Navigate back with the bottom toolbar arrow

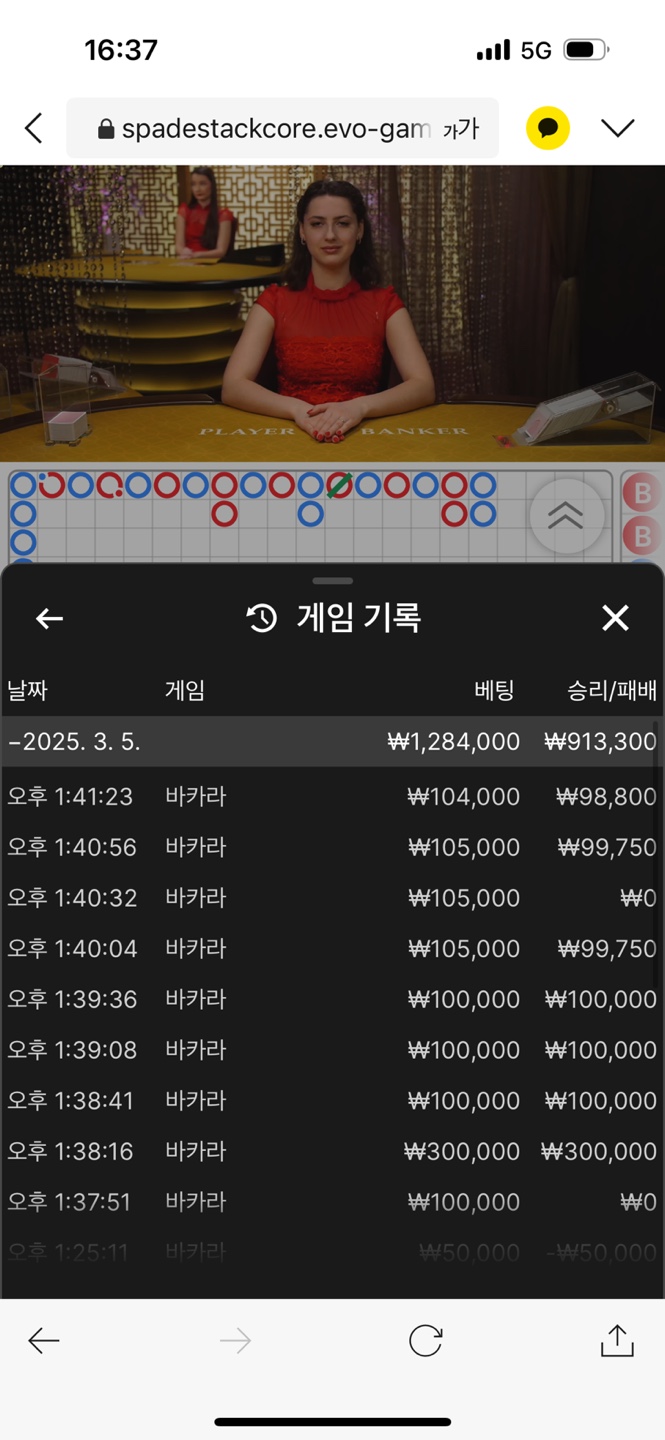coord(44,1341)
